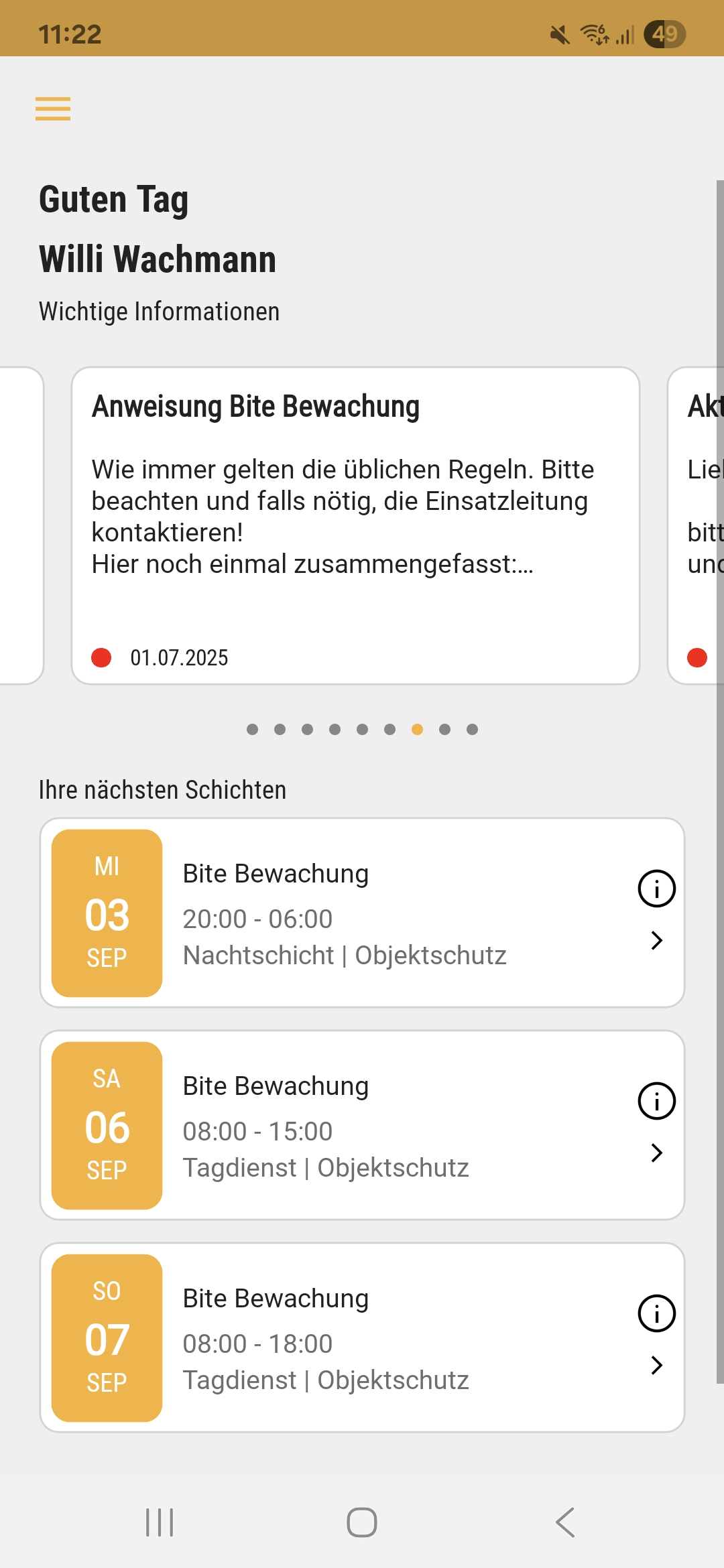Go back with the system back button
Screen dimensions: 724x1568
565,1522
